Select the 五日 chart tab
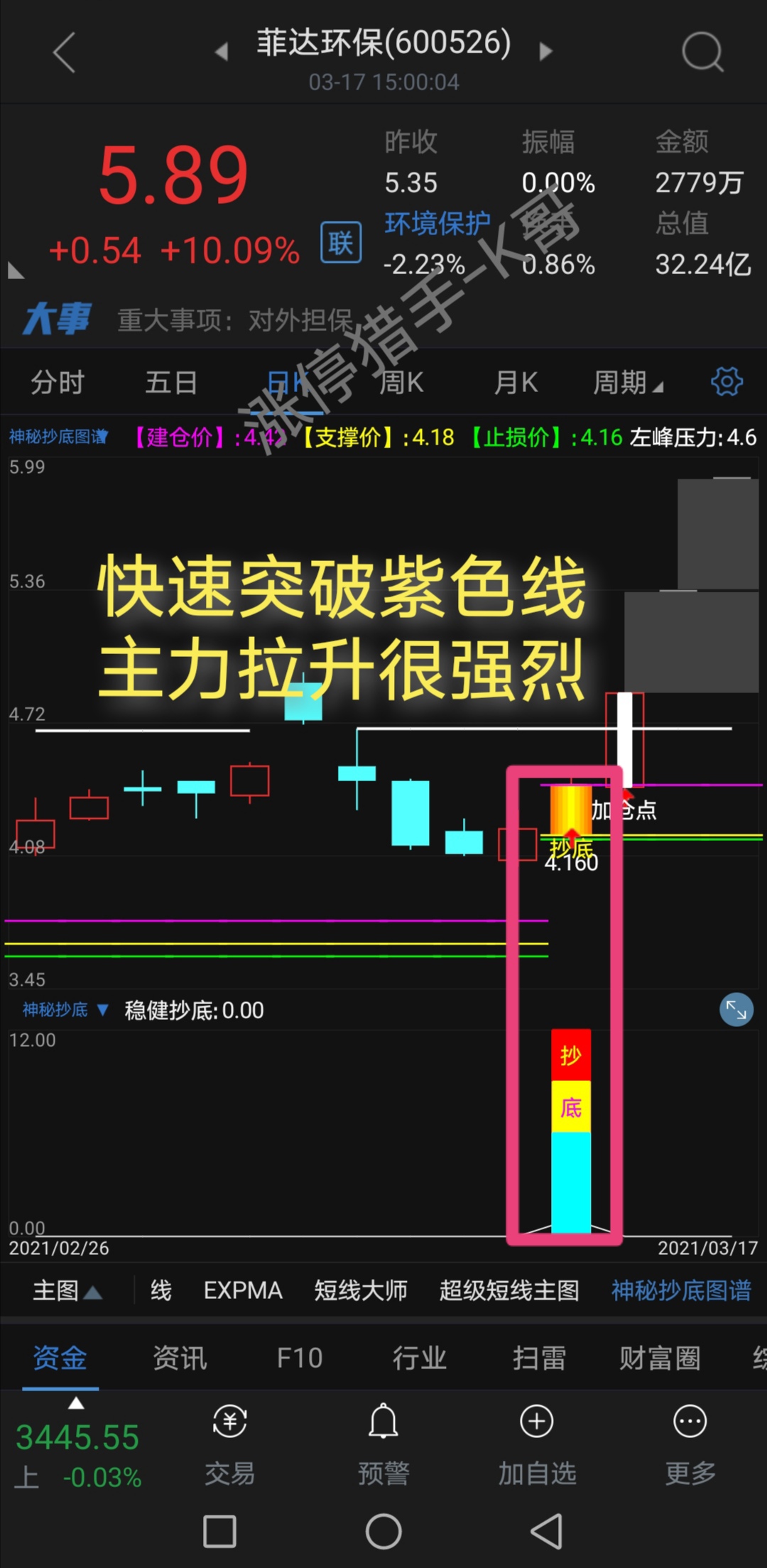The width and height of the screenshot is (767, 1568). 170,383
